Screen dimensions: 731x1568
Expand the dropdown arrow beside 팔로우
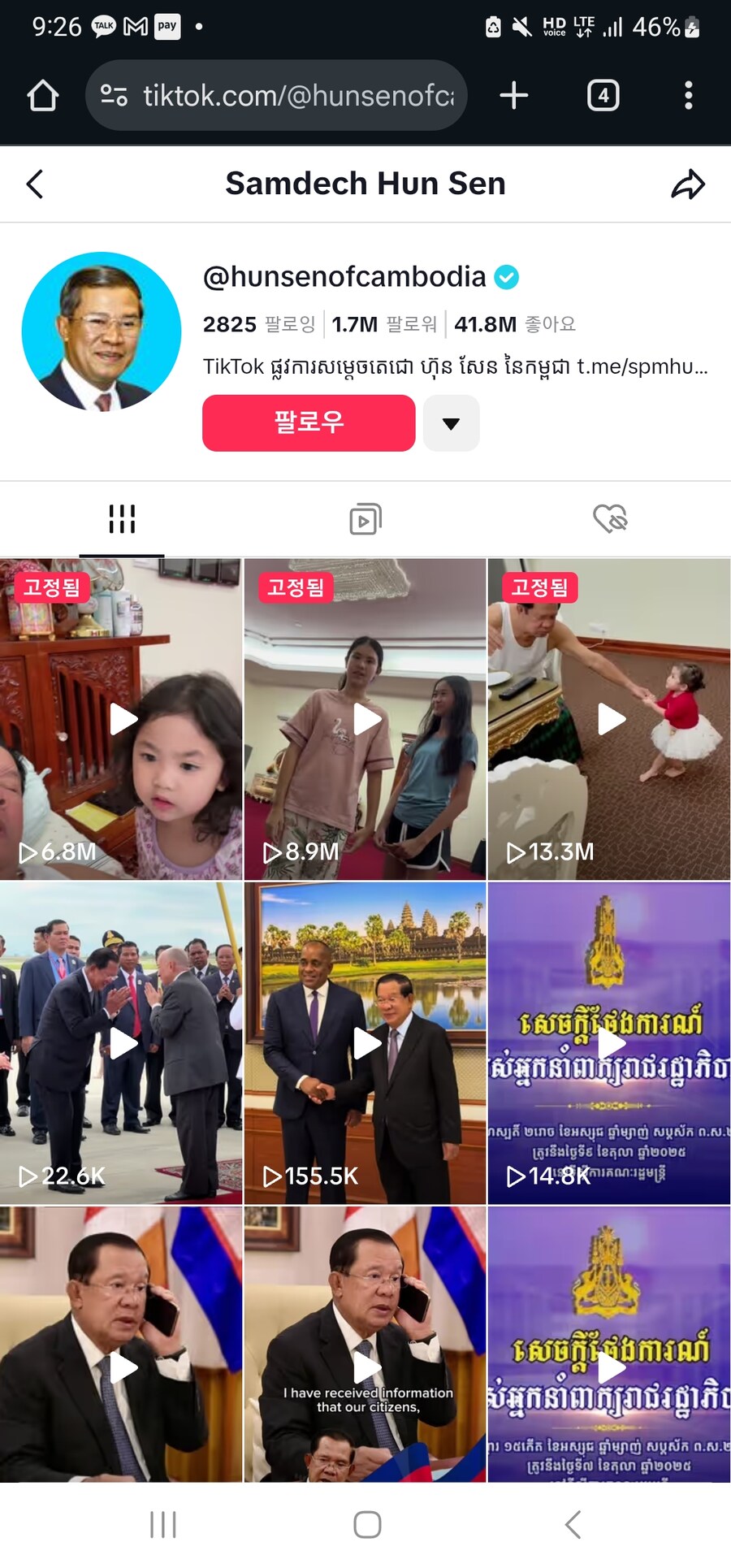tap(451, 423)
